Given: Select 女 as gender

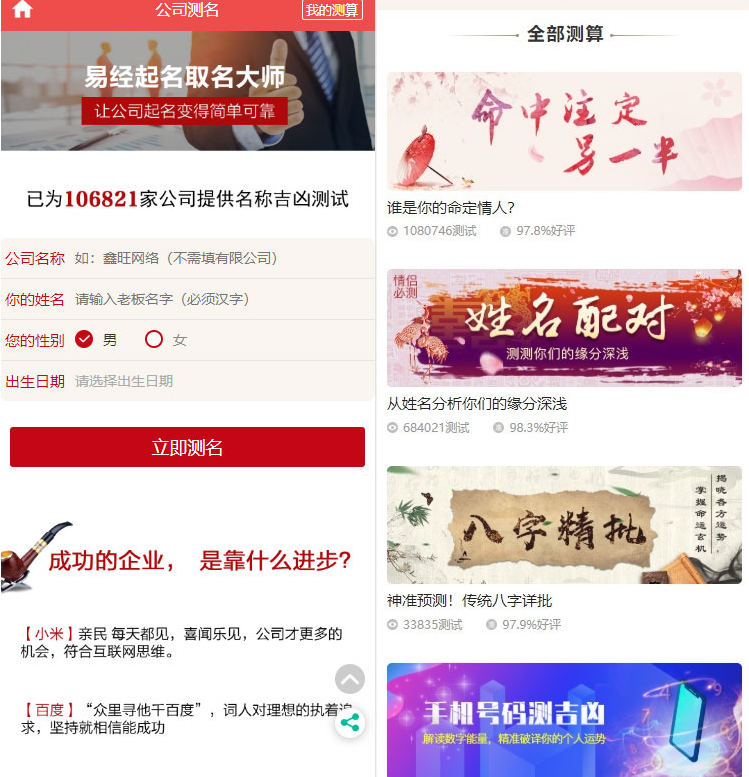Looking at the screenshot, I should [154, 340].
